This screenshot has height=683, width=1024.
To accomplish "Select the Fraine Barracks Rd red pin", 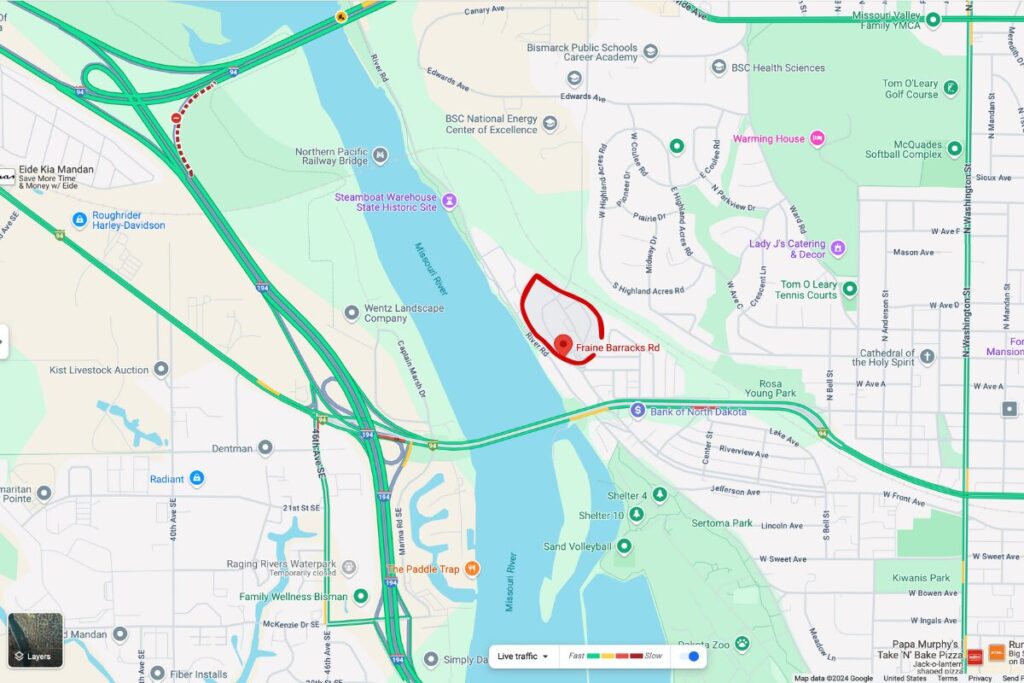I will pyautogui.click(x=563, y=345).
